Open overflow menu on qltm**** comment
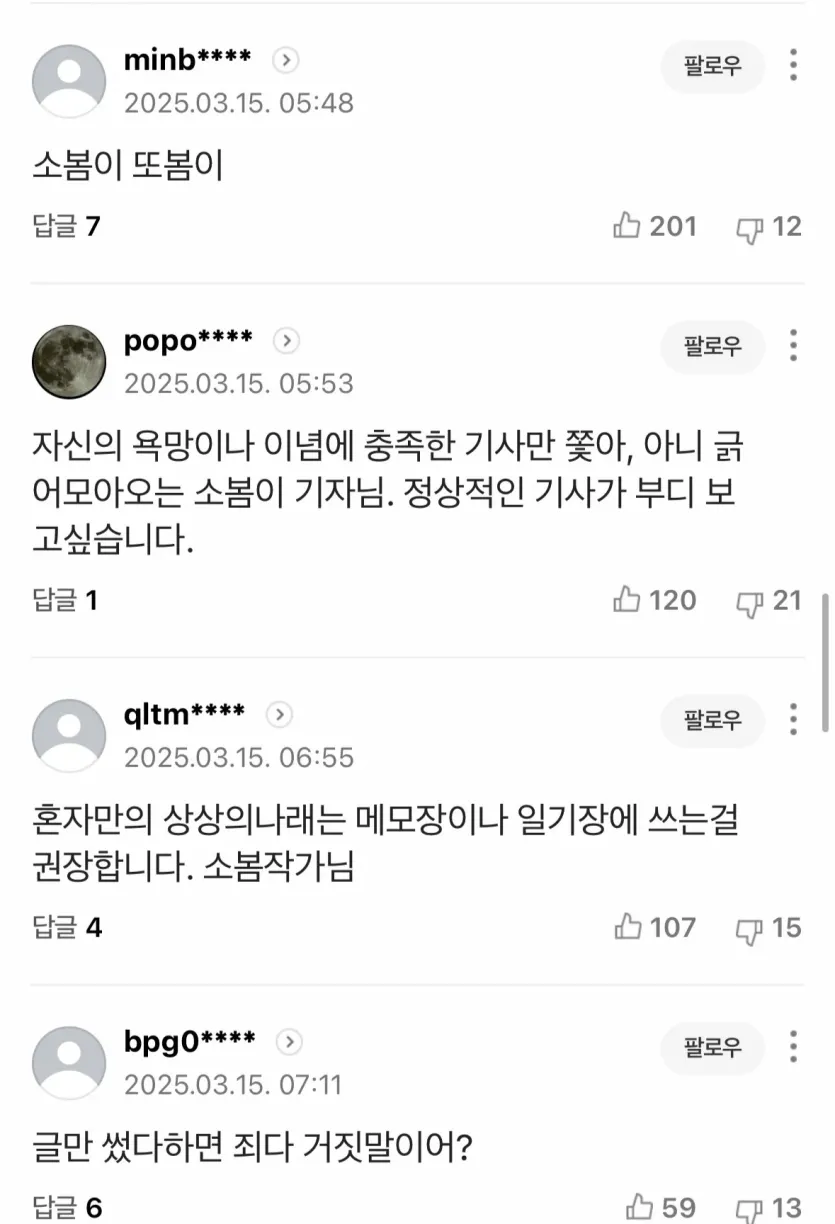This screenshot has width=835, height=1224. (x=793, y=719)
